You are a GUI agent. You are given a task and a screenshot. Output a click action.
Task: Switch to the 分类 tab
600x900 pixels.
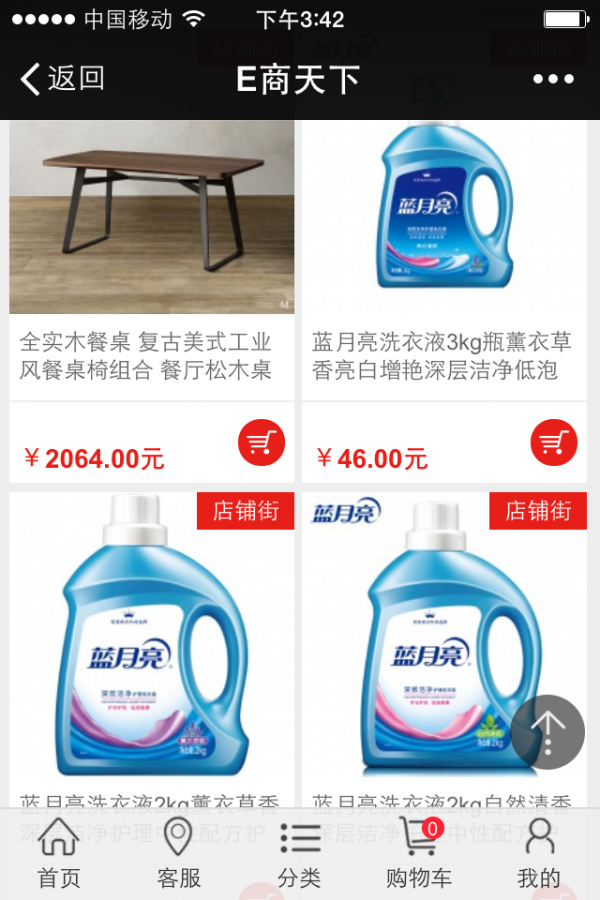tap(299, 855)
